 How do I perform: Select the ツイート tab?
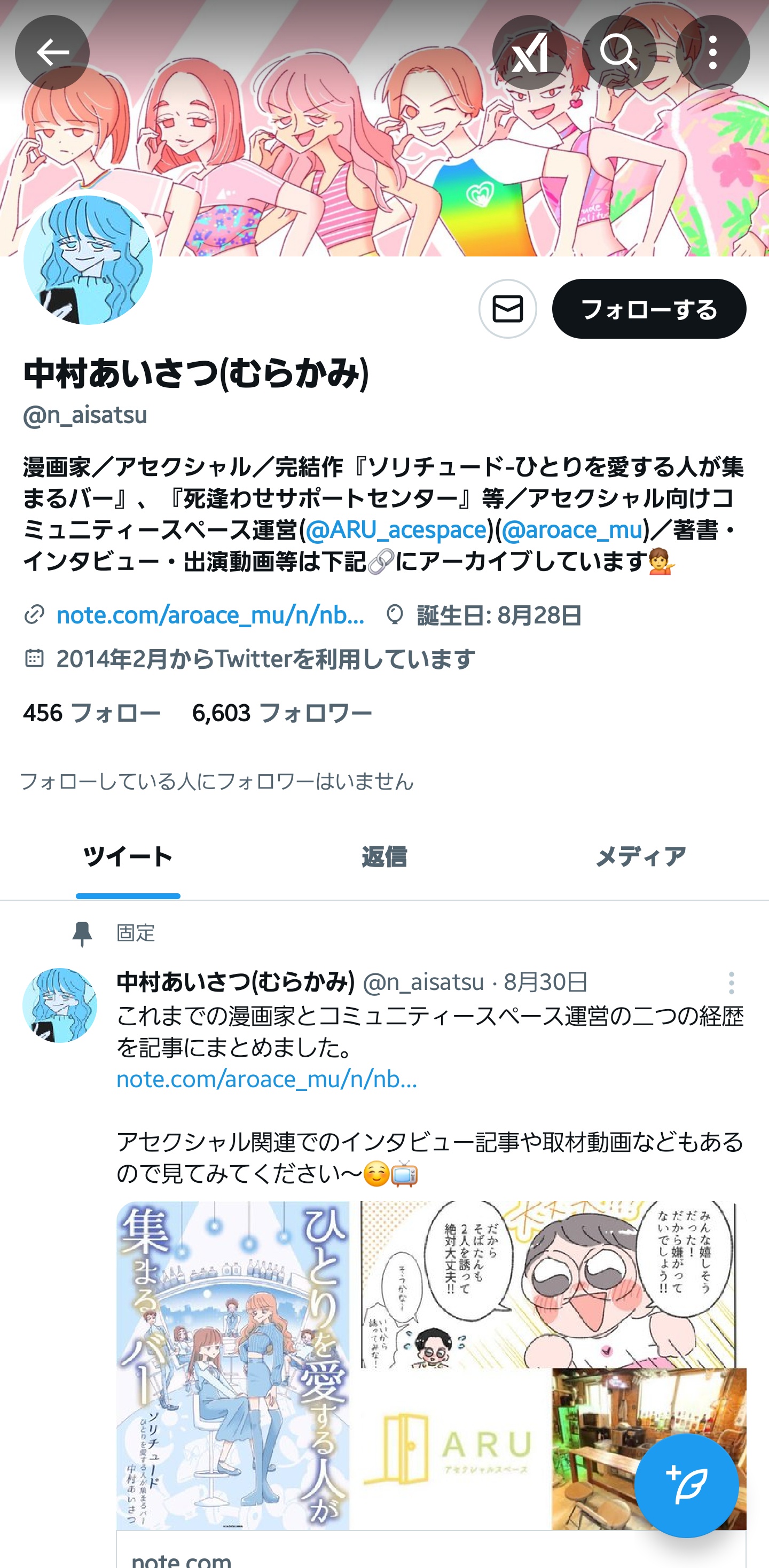tap(128, 856)
